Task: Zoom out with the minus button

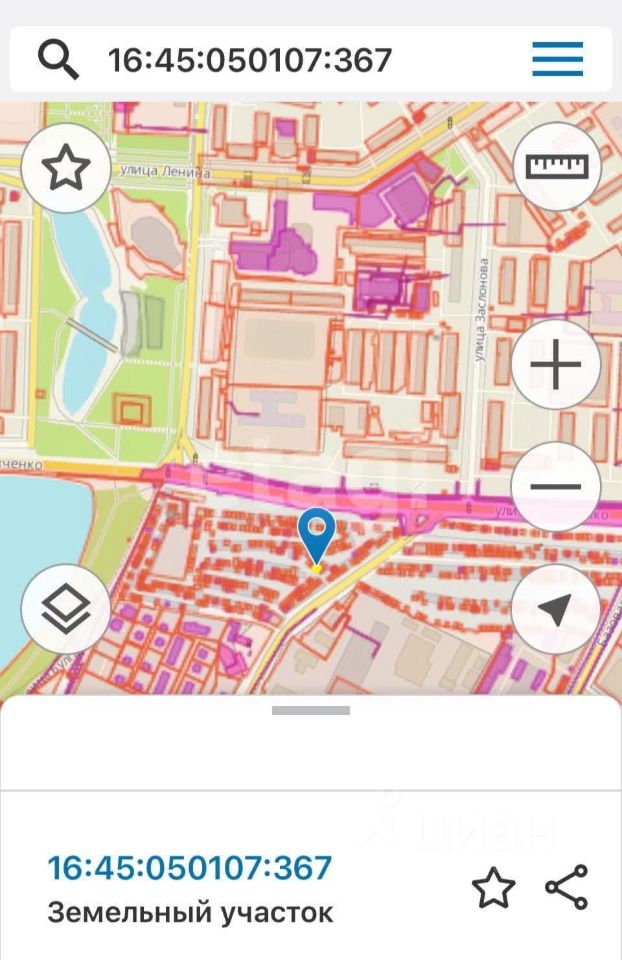Action: click(556, 487)
